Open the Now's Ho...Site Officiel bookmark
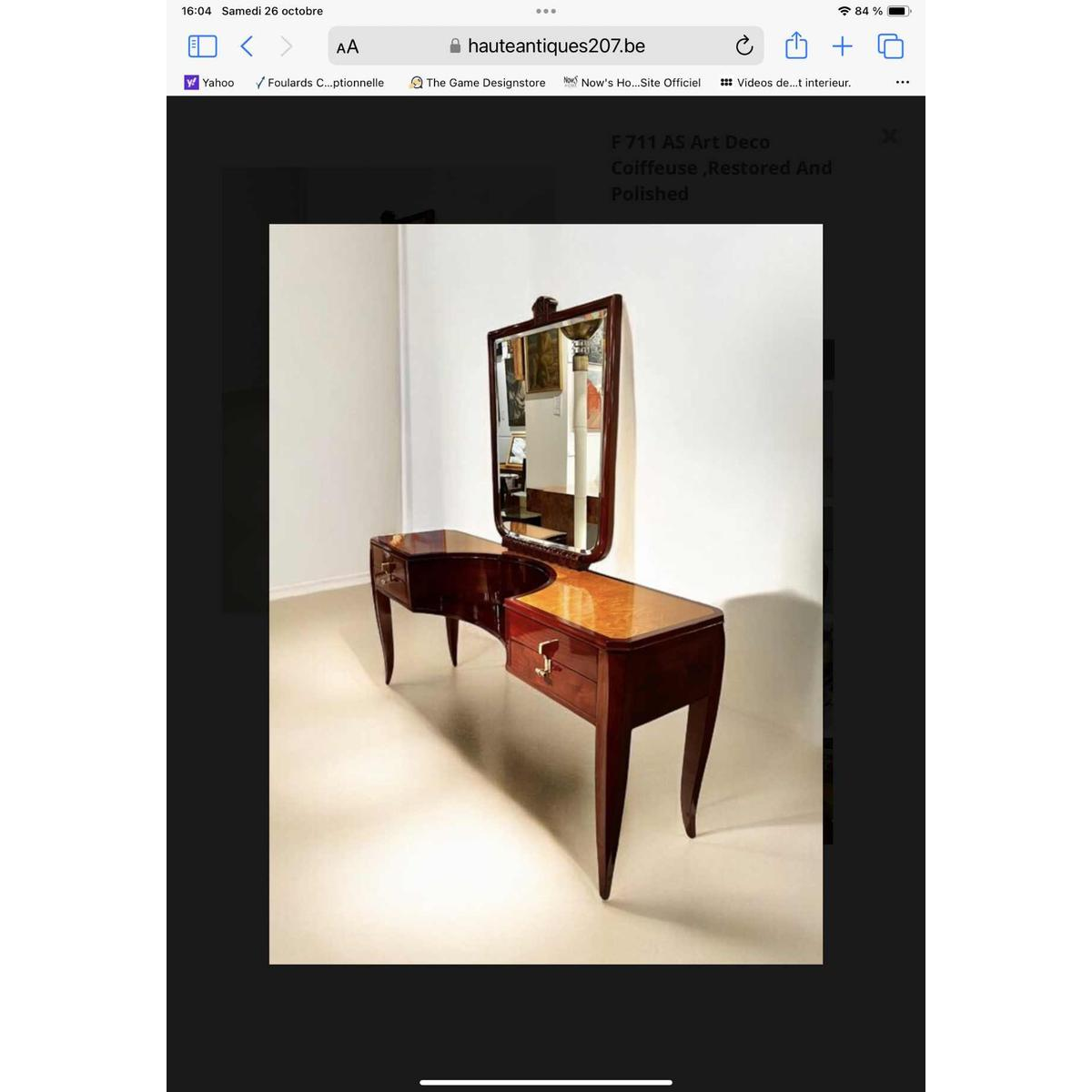The width and height of the screenshot is (1092, 1092). point(632,83)
